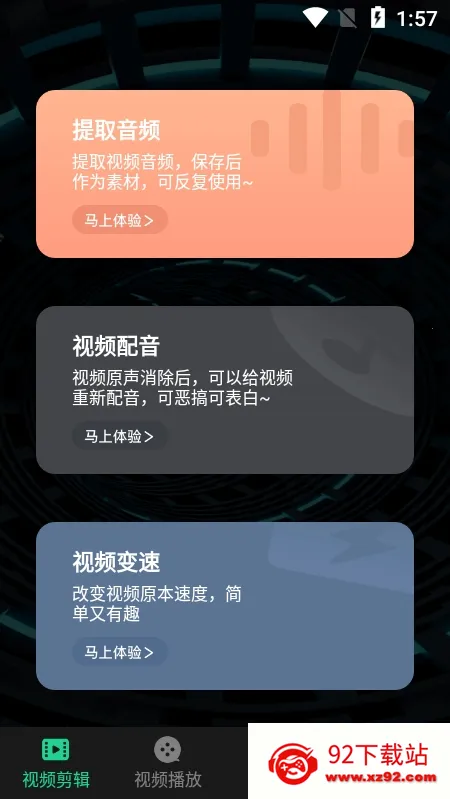Switch to the 视频剪辑 tab
Image resolution: width=450 pixels, height=799 pixels.
click(56, 762)
